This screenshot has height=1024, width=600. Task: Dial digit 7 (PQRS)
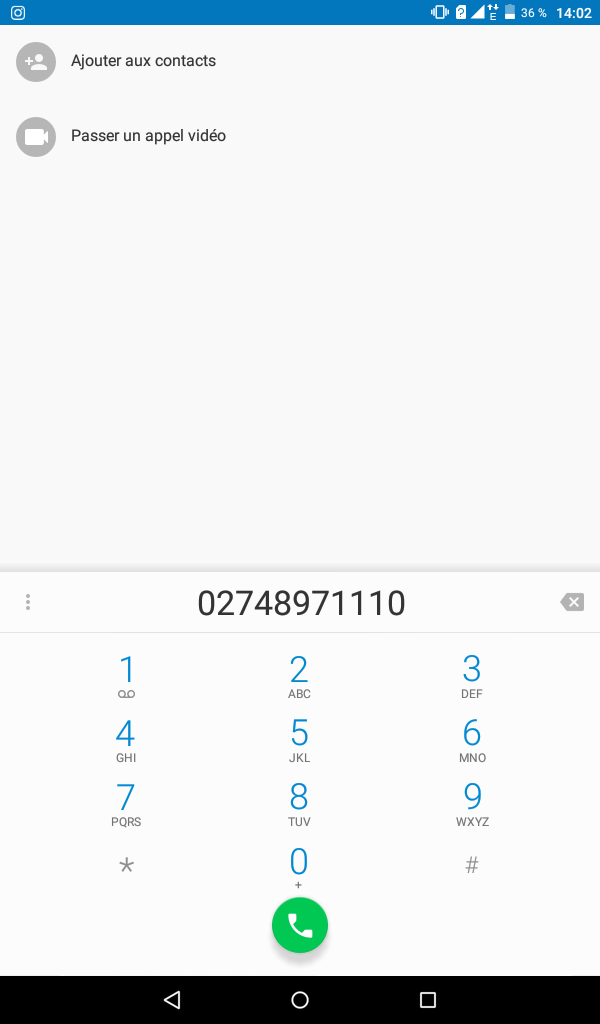pos(126,803)
